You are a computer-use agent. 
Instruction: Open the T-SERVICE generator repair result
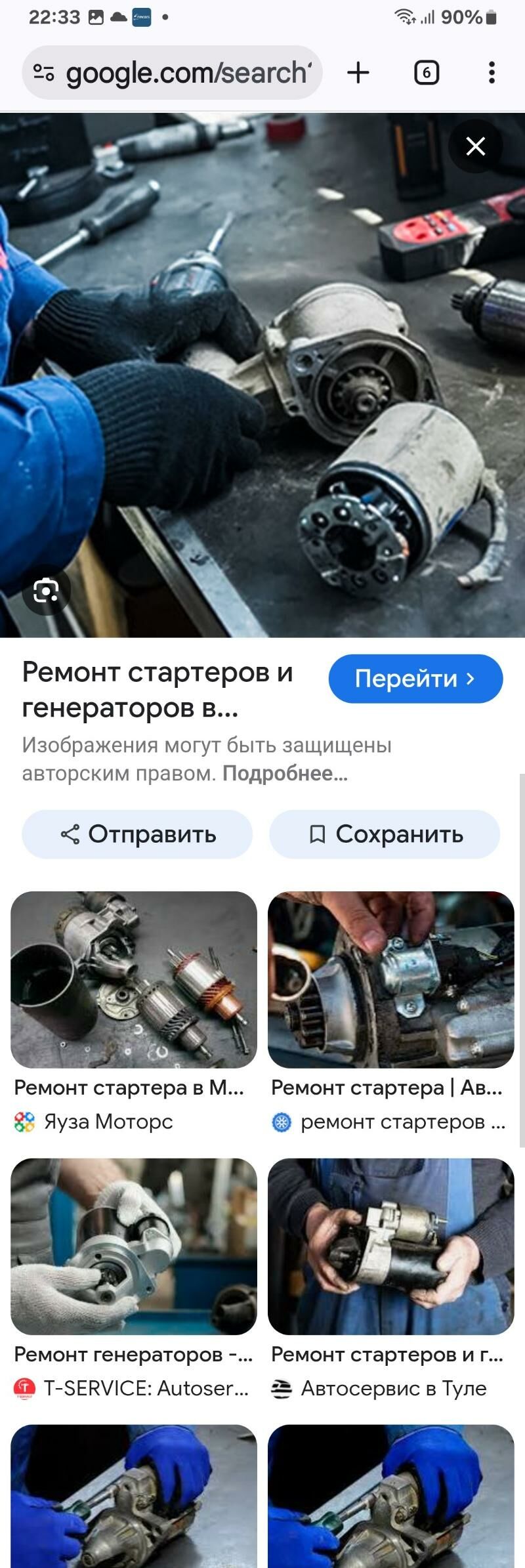tap(134, 1246)
